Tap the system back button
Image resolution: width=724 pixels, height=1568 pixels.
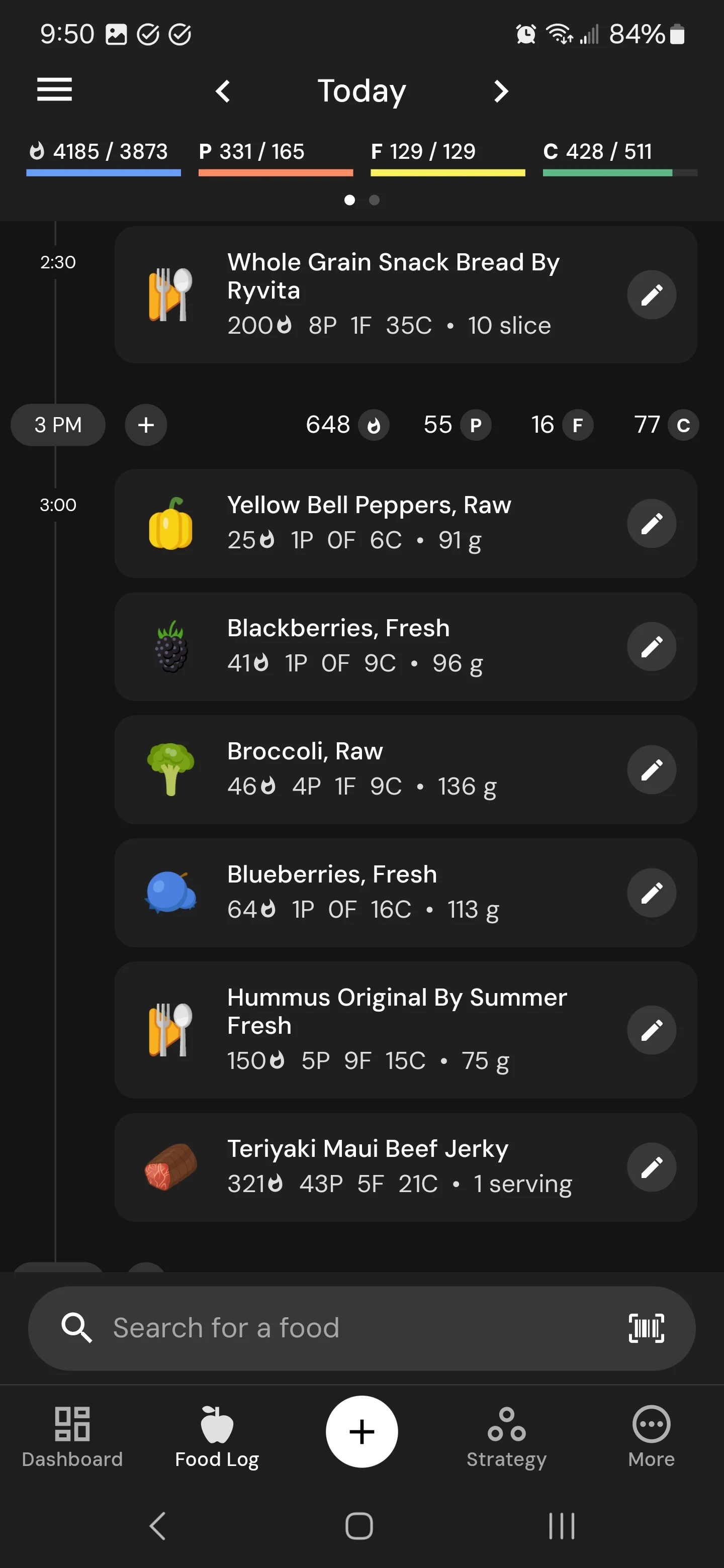(x=158, y=1526)
